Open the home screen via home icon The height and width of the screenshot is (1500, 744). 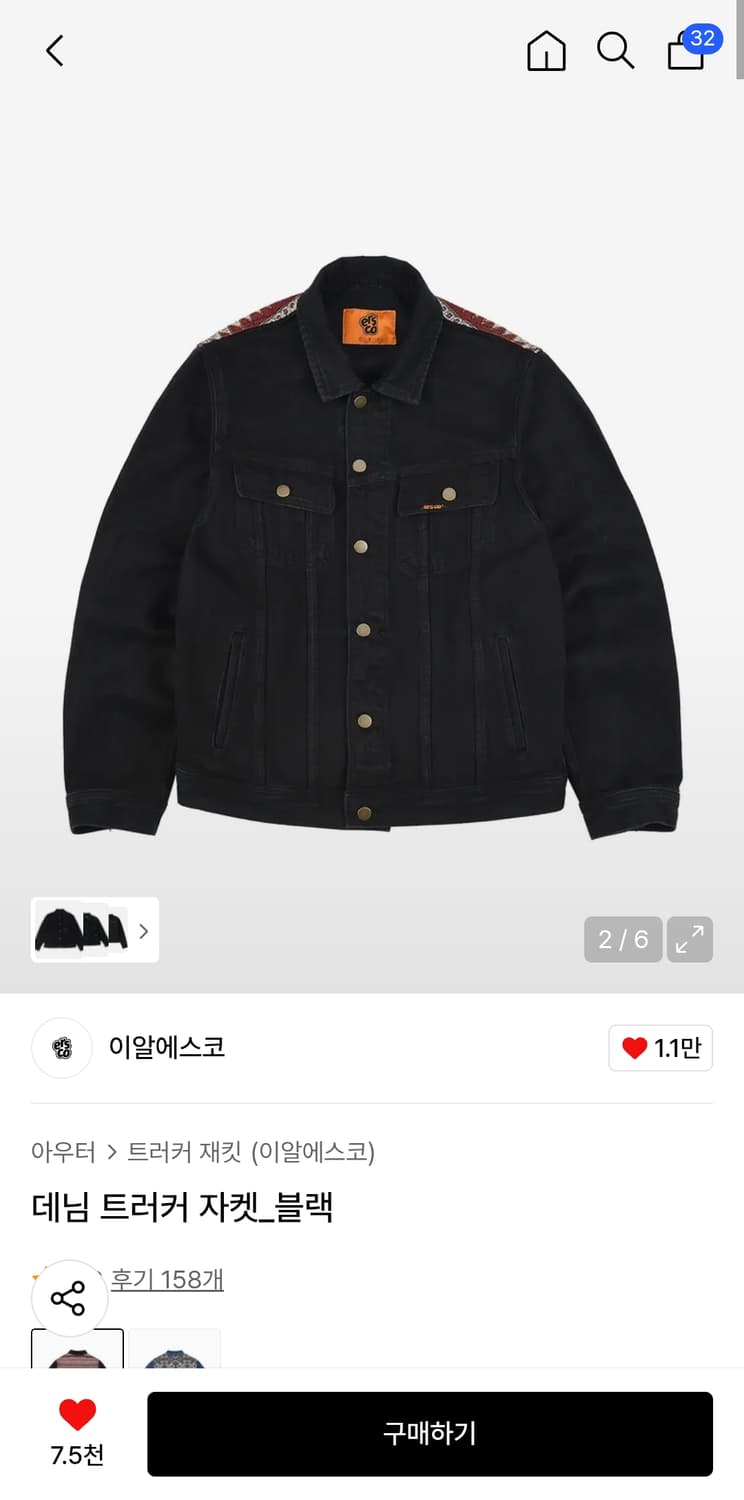(546, 52)
